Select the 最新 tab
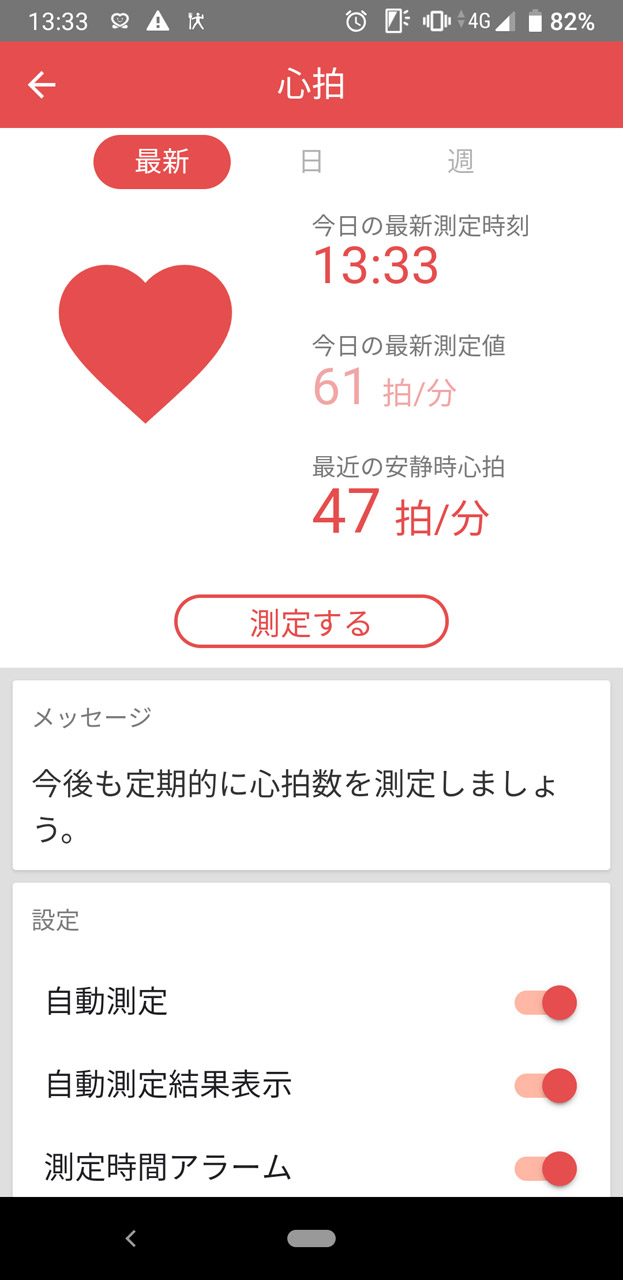The image size is (623, 1280). coord(162,162)
